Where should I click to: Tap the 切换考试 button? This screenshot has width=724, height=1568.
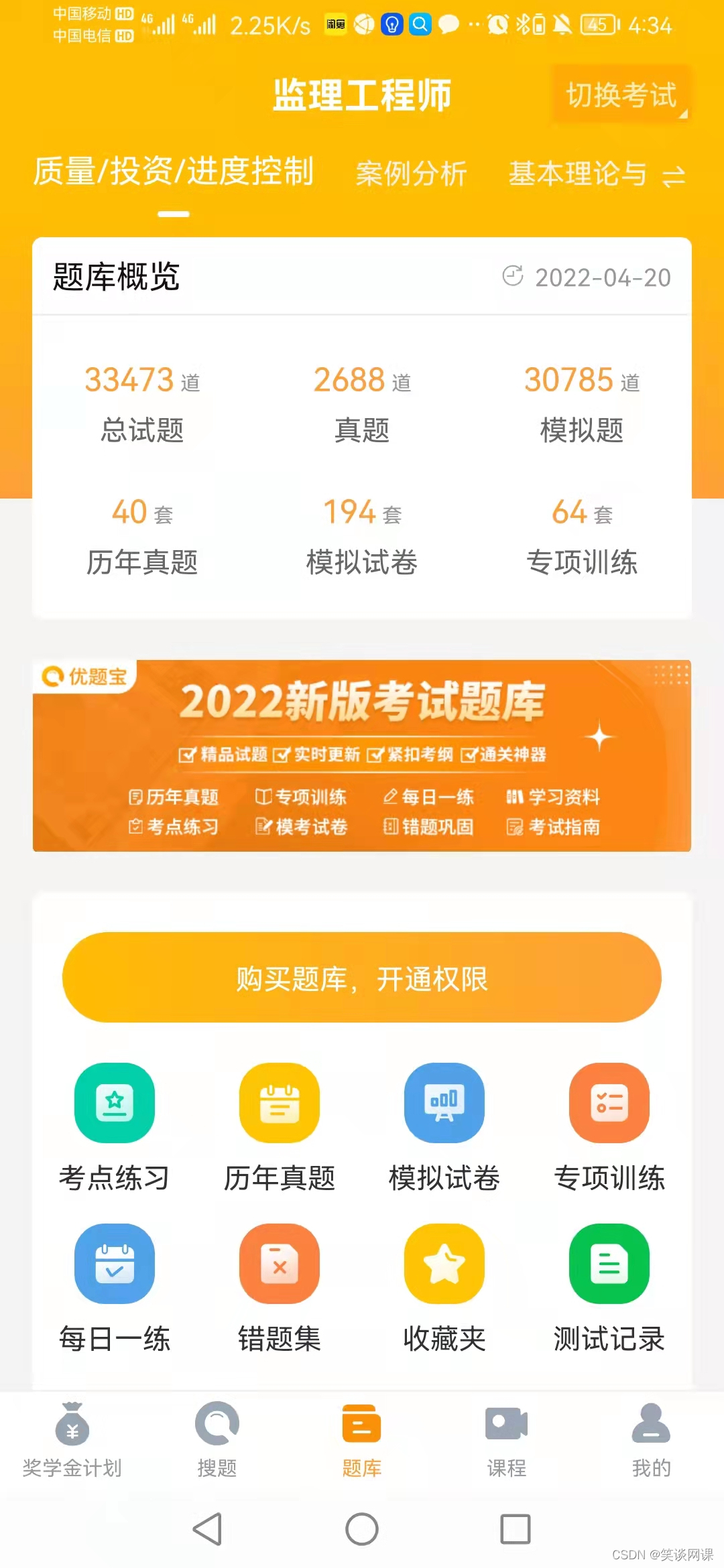point(621,94)
